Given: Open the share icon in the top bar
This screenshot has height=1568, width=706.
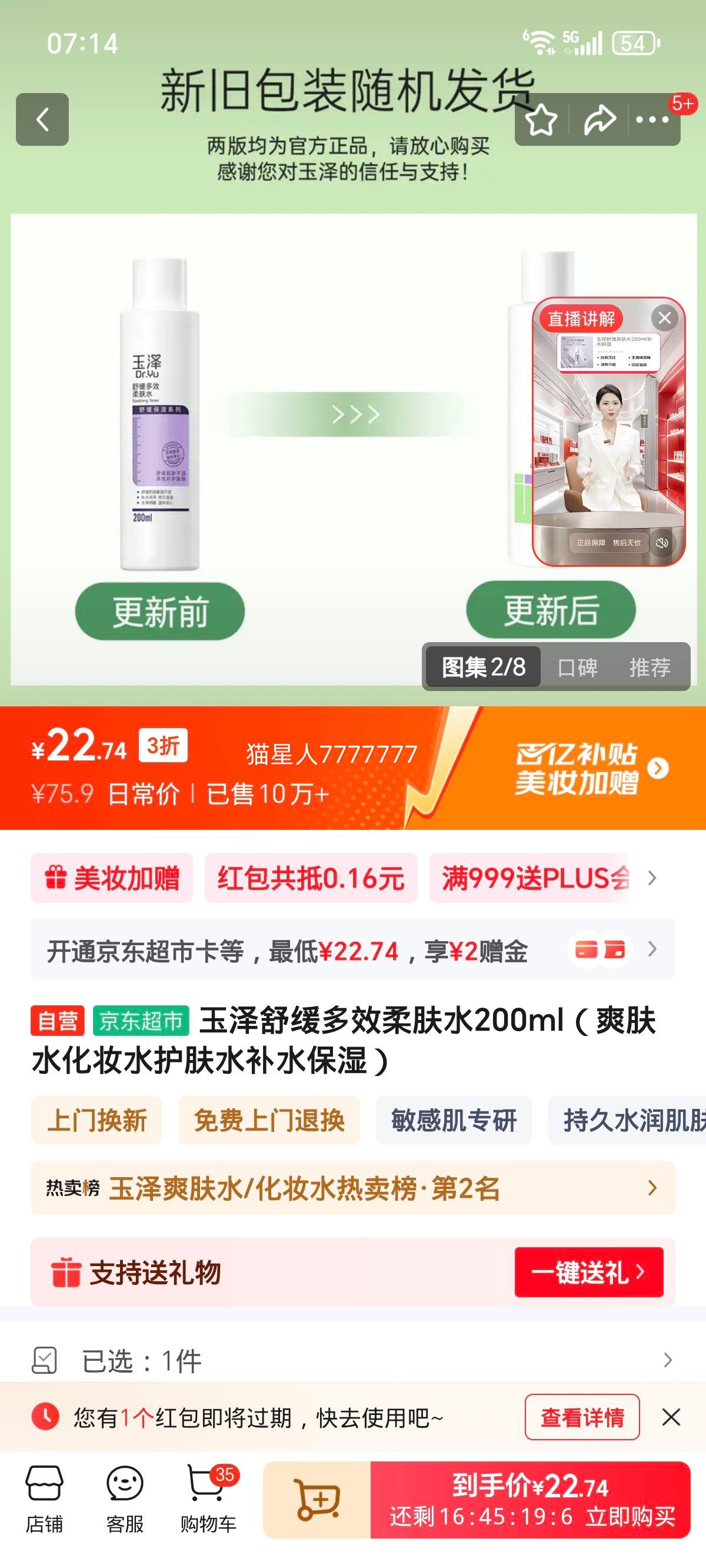Looking at the screenshot, I should click(x=600, y=119).
